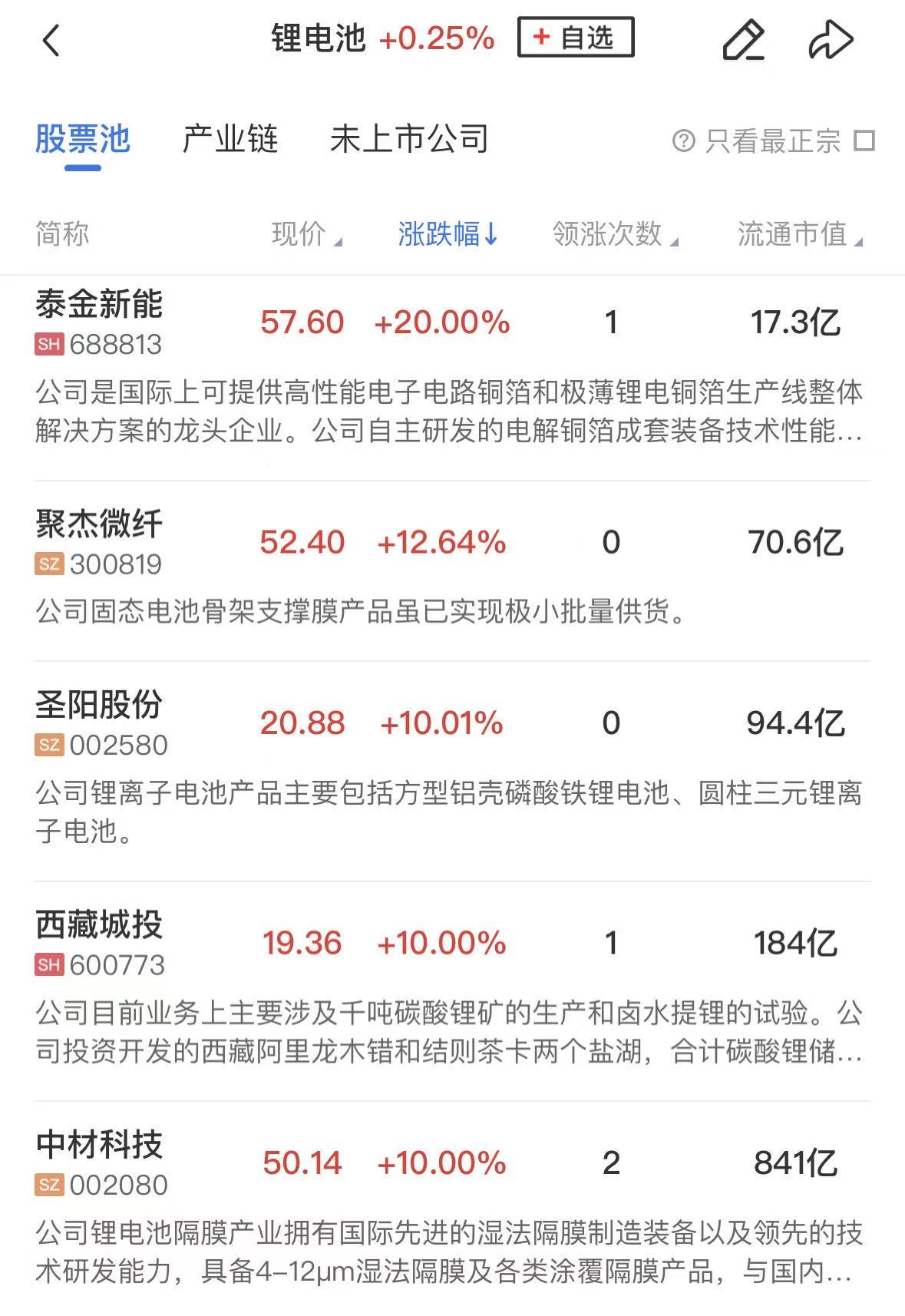Go back using the top-left arrow

click(x=51, y=40)
